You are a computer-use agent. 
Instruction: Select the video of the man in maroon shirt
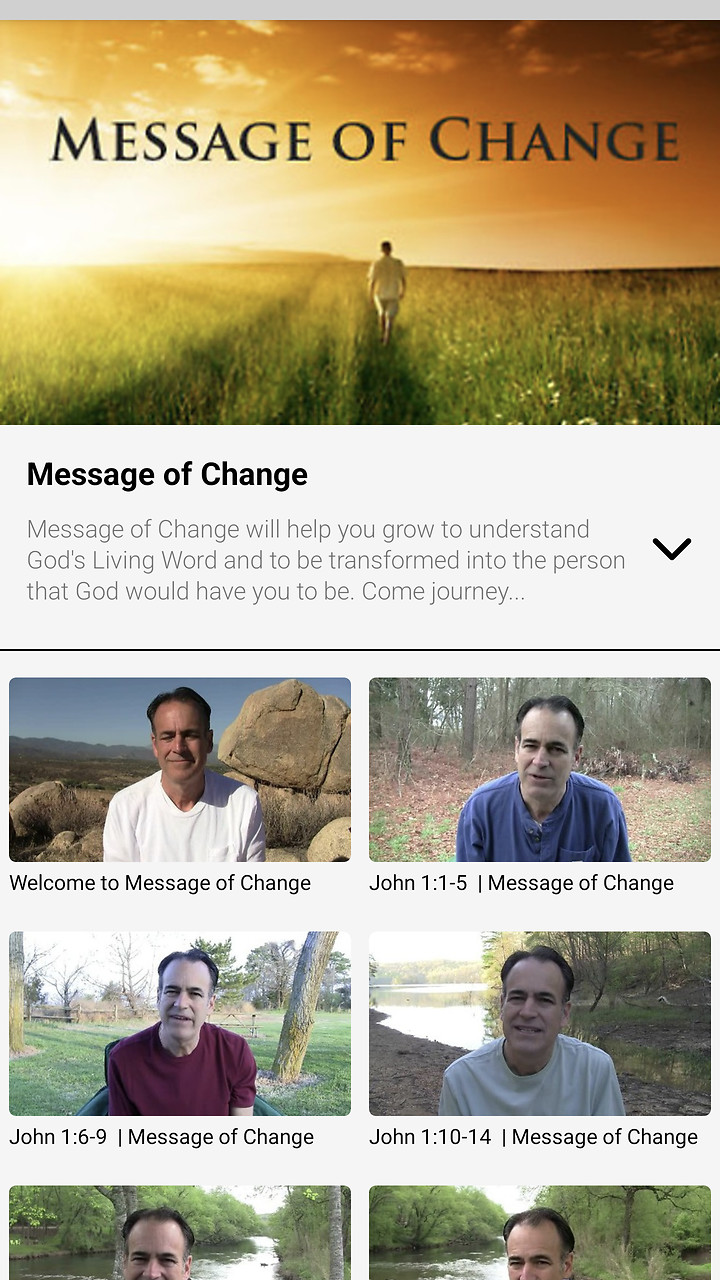180,1023
